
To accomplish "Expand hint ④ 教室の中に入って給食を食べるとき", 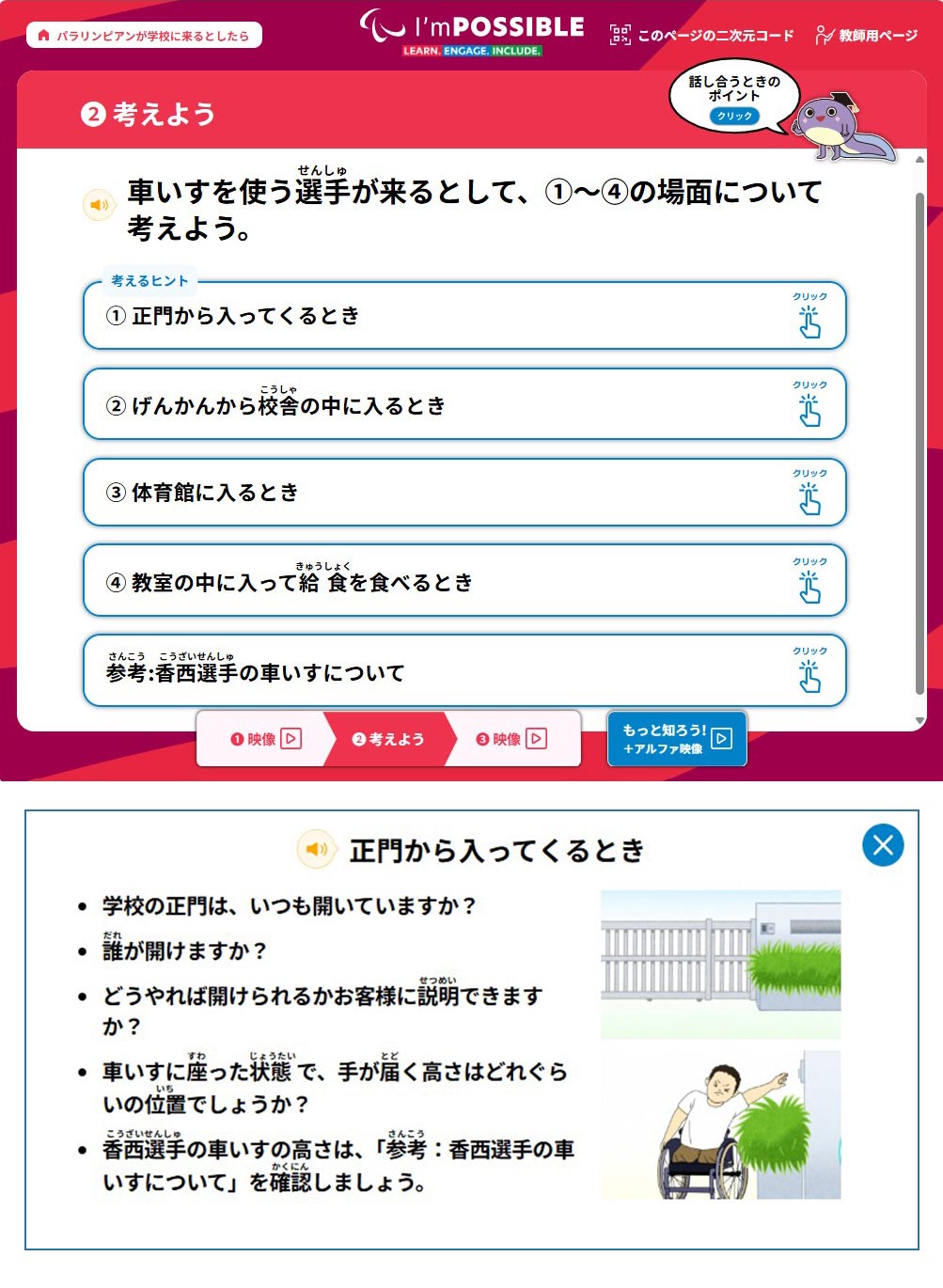I will pyautogui.click(x=464, y=581).
